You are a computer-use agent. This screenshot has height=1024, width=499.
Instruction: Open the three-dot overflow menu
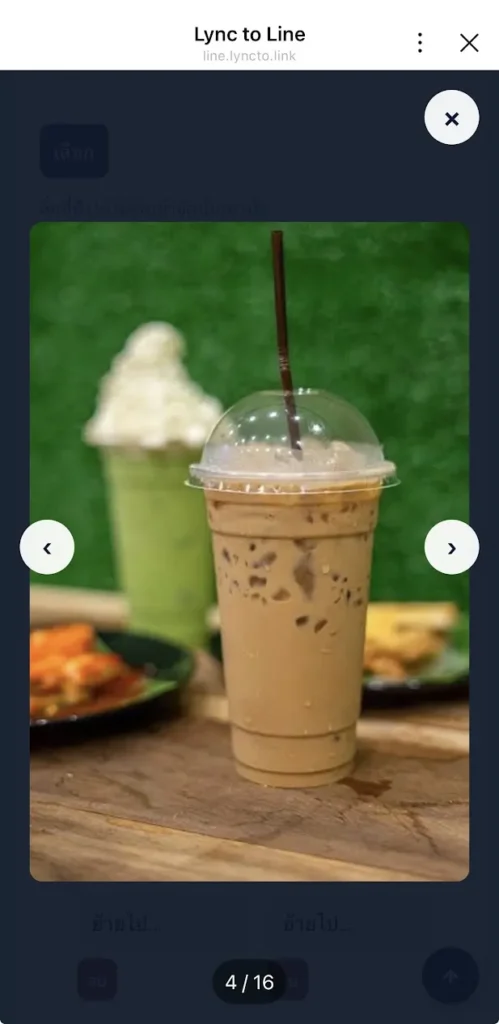coord(420,43)
